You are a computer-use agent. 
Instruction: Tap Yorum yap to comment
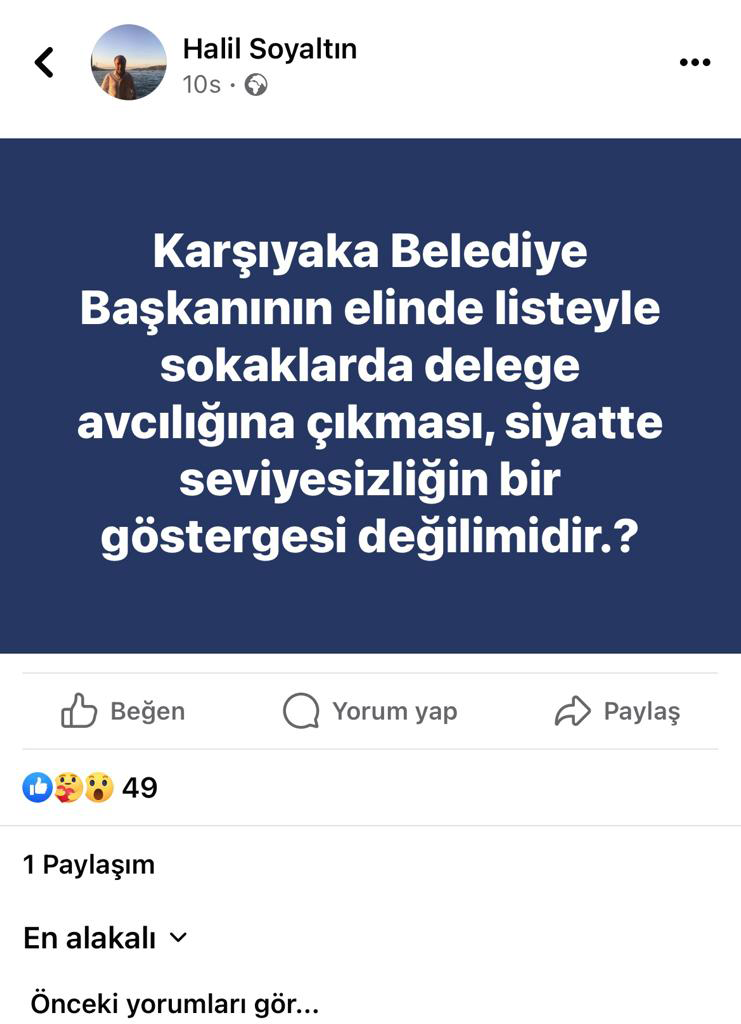click(x=370, y=712)
